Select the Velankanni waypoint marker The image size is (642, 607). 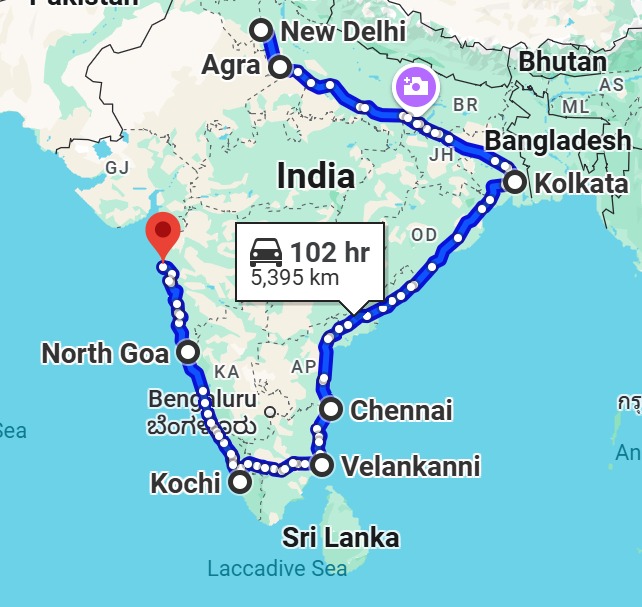321,465
